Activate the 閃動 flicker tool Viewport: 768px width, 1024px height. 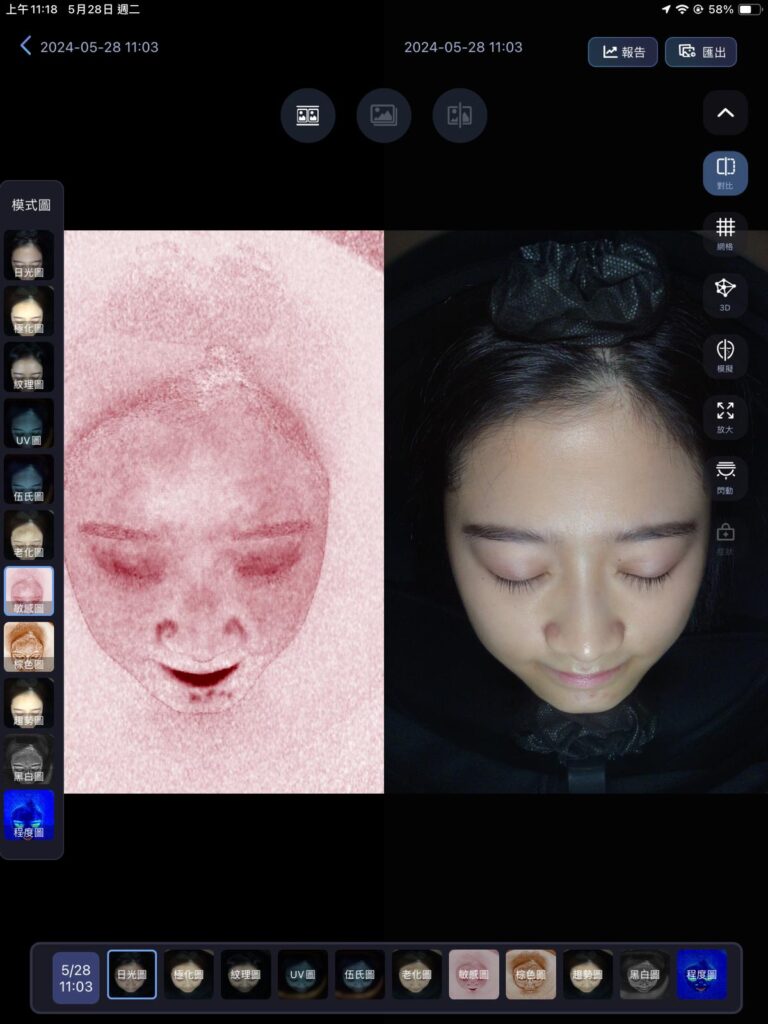pos(725,477)
